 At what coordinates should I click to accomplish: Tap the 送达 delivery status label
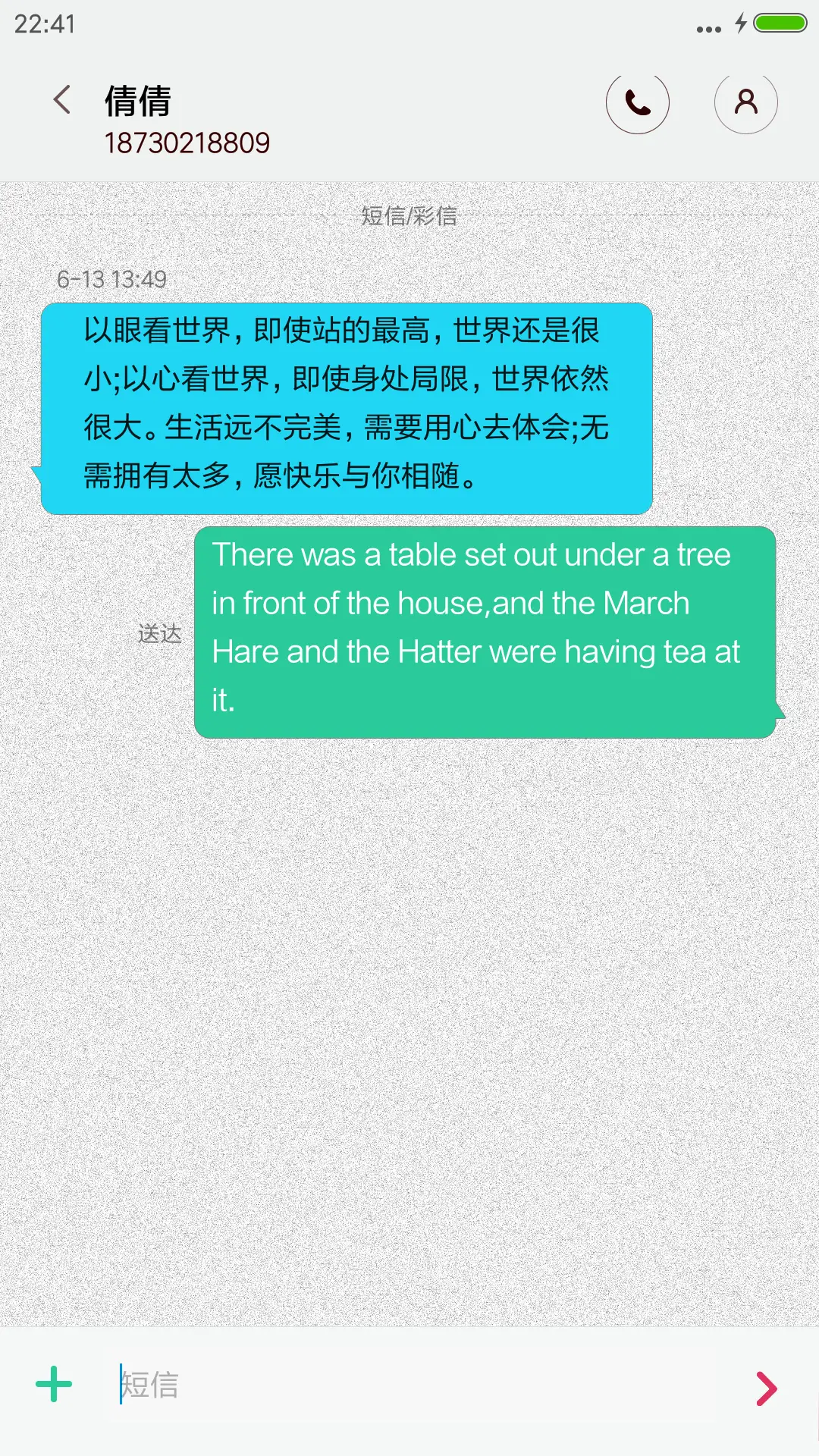pos(160,634)
